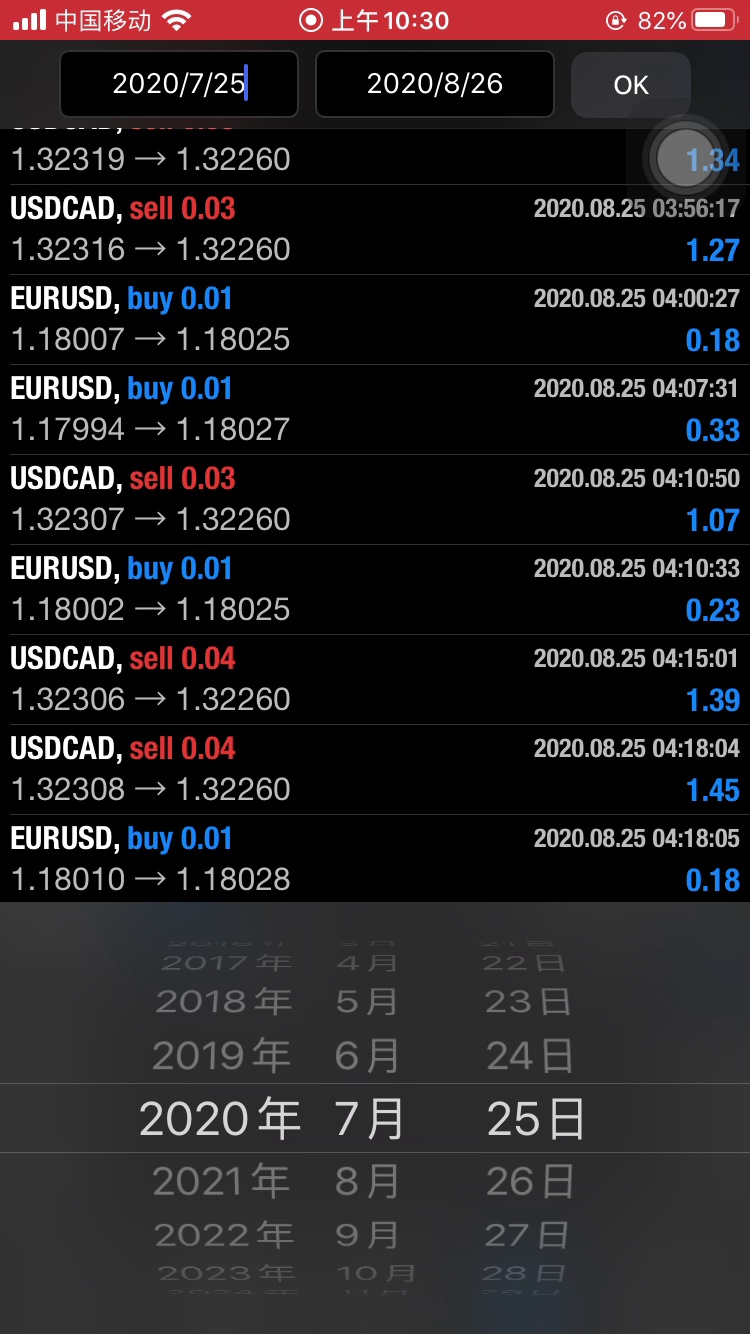The height and width of the screenshot is (1334, 750).
Task: Open the EURUSD buy trade at 04:07:31
Action: [x=375, y=409]
